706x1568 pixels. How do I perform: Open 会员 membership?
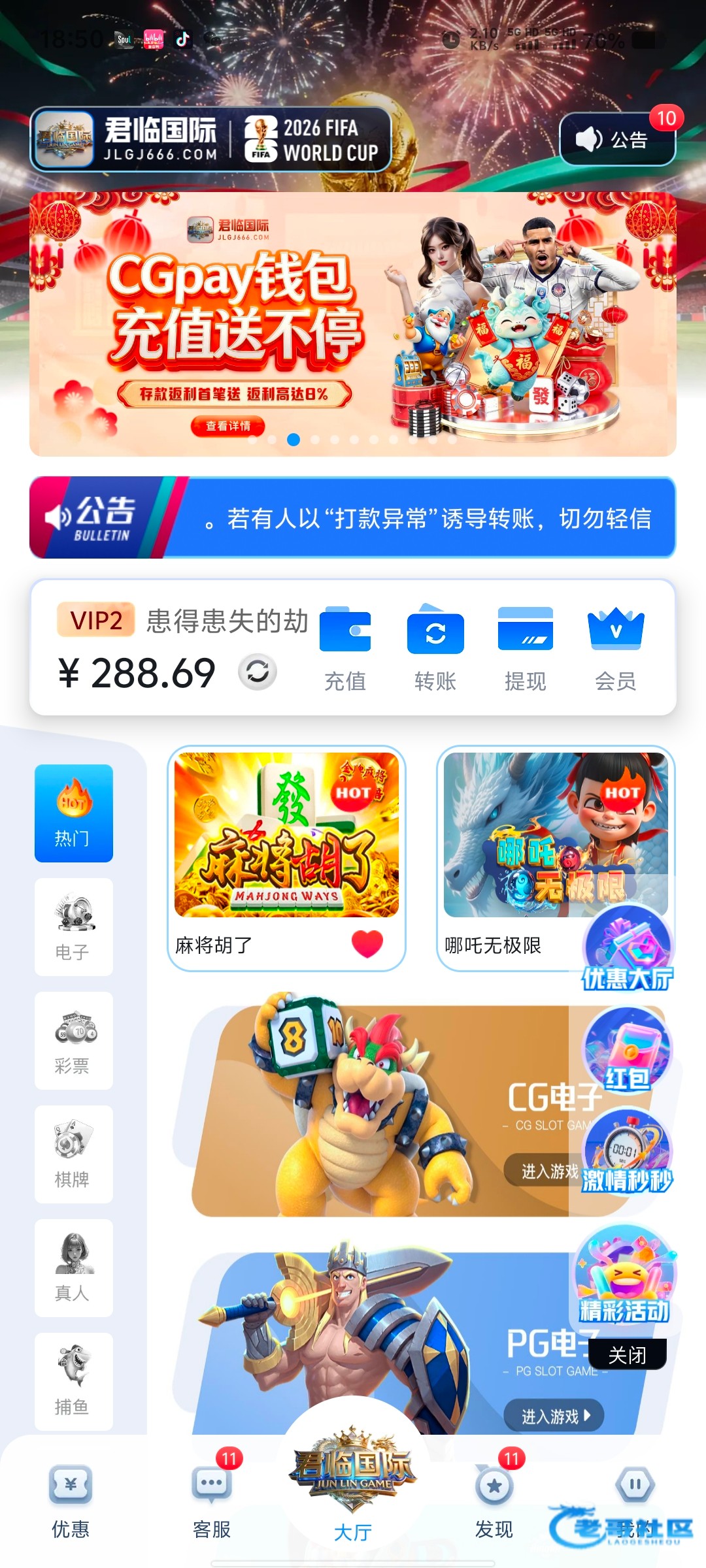point(615,648)
